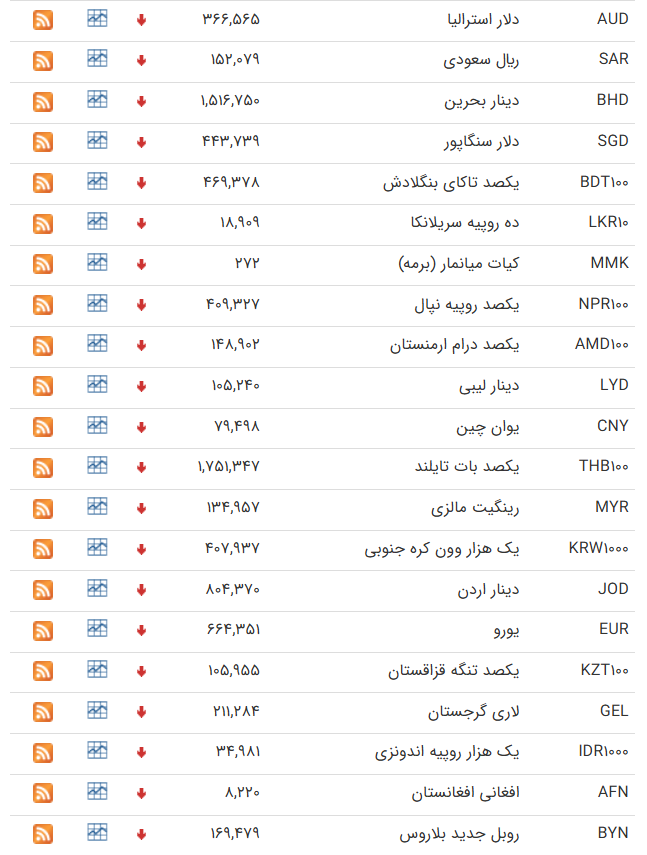Open the RSS feed for AMD100

(43, 346)
